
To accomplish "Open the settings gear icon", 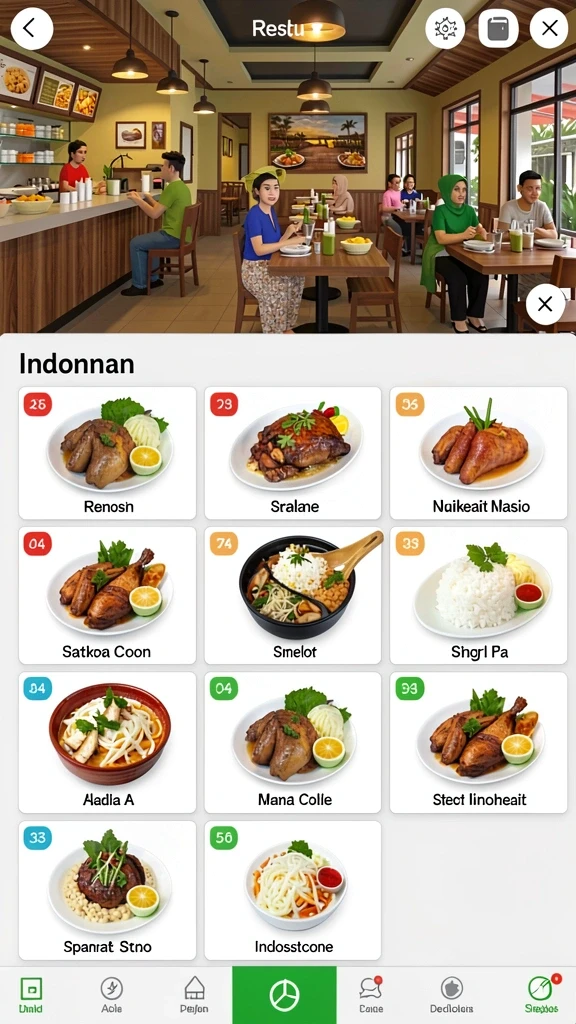I will [x=445, y=29].
